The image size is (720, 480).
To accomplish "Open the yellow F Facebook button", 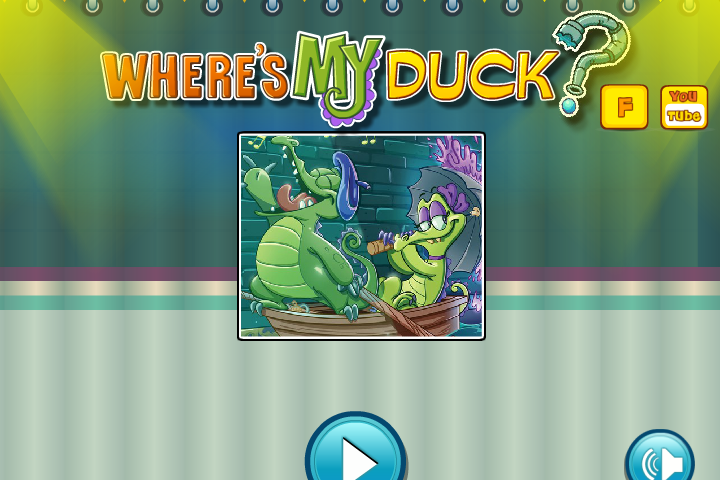I will point(624,107).
